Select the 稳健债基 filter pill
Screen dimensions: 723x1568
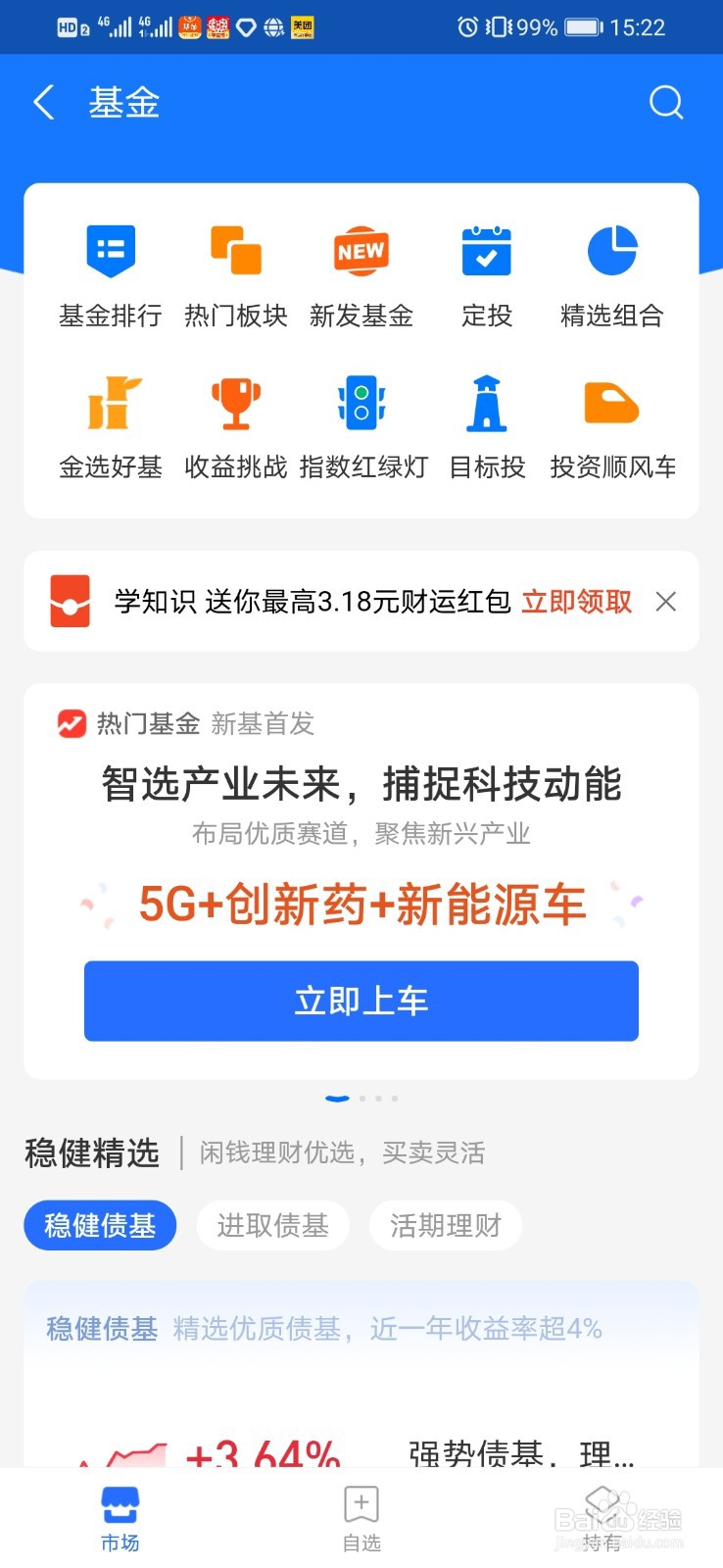(x=99, y=1225)
